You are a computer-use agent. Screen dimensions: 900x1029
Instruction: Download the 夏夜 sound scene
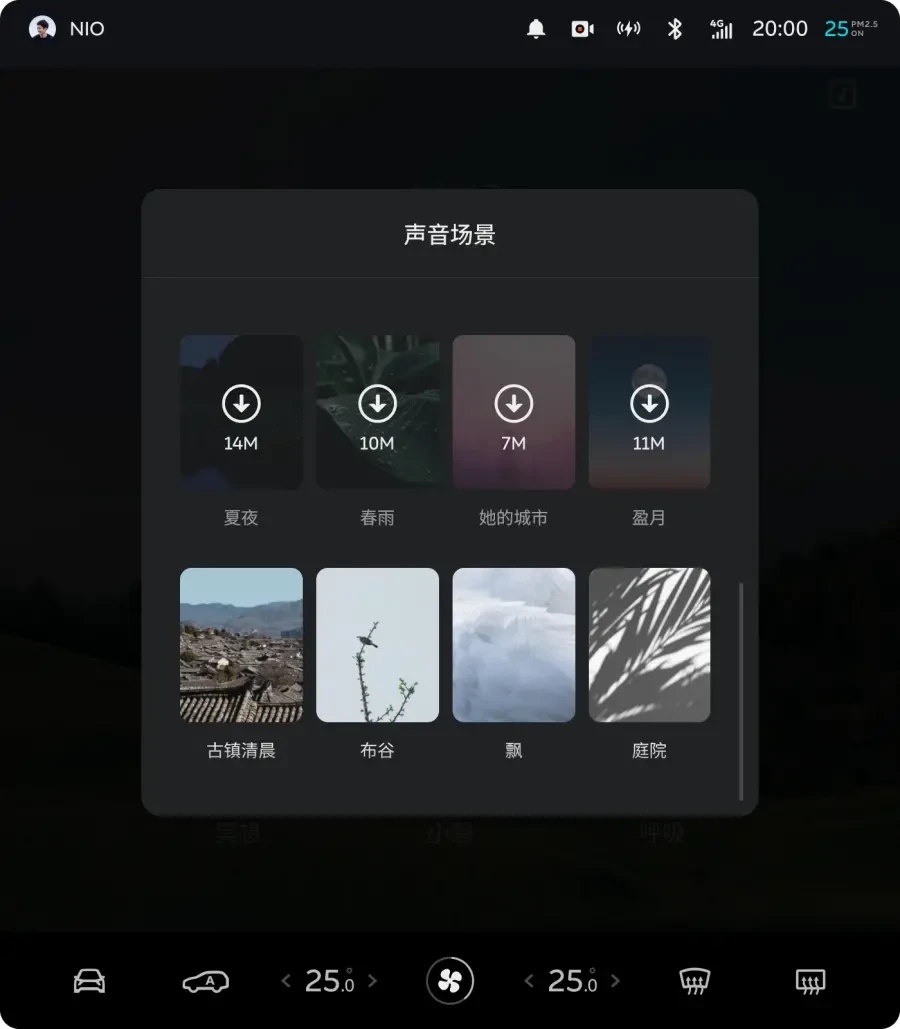(241, 405)
